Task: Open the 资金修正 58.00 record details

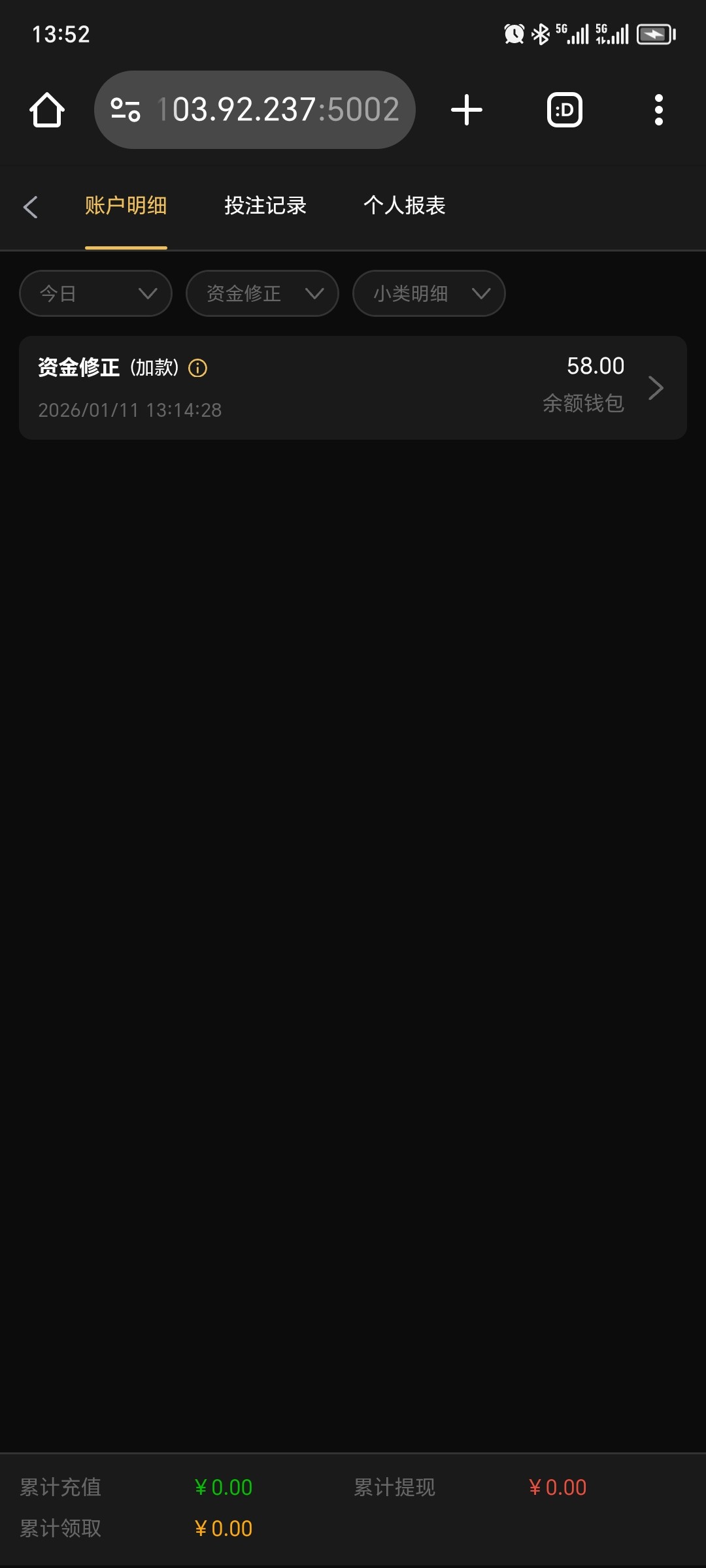Action: pyautogui.click(x=655, y=388)
